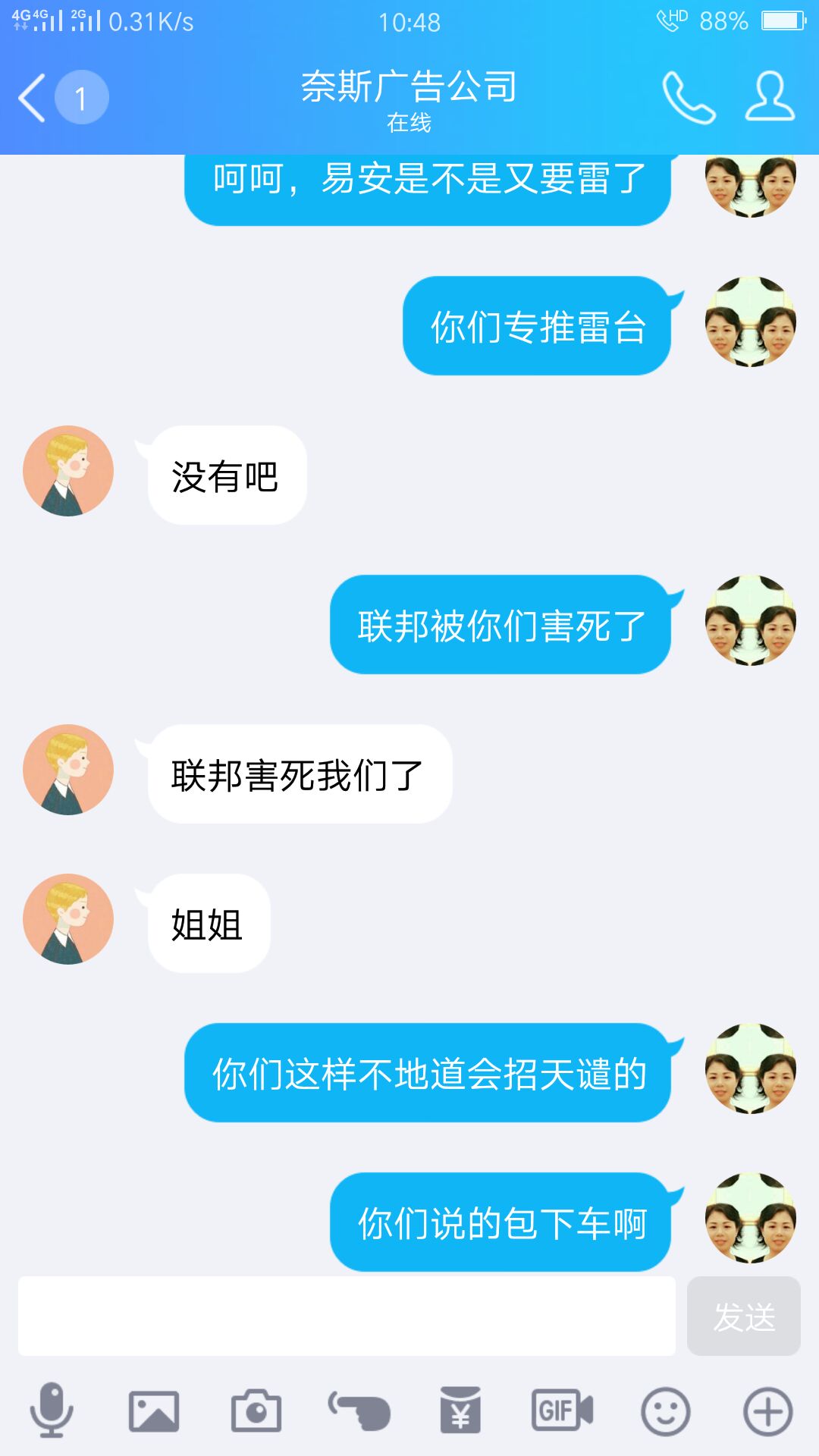This screenshot has height=1456, width=819.
Task: Tap the 发送 send button
Action: (x=743, y=1316)
